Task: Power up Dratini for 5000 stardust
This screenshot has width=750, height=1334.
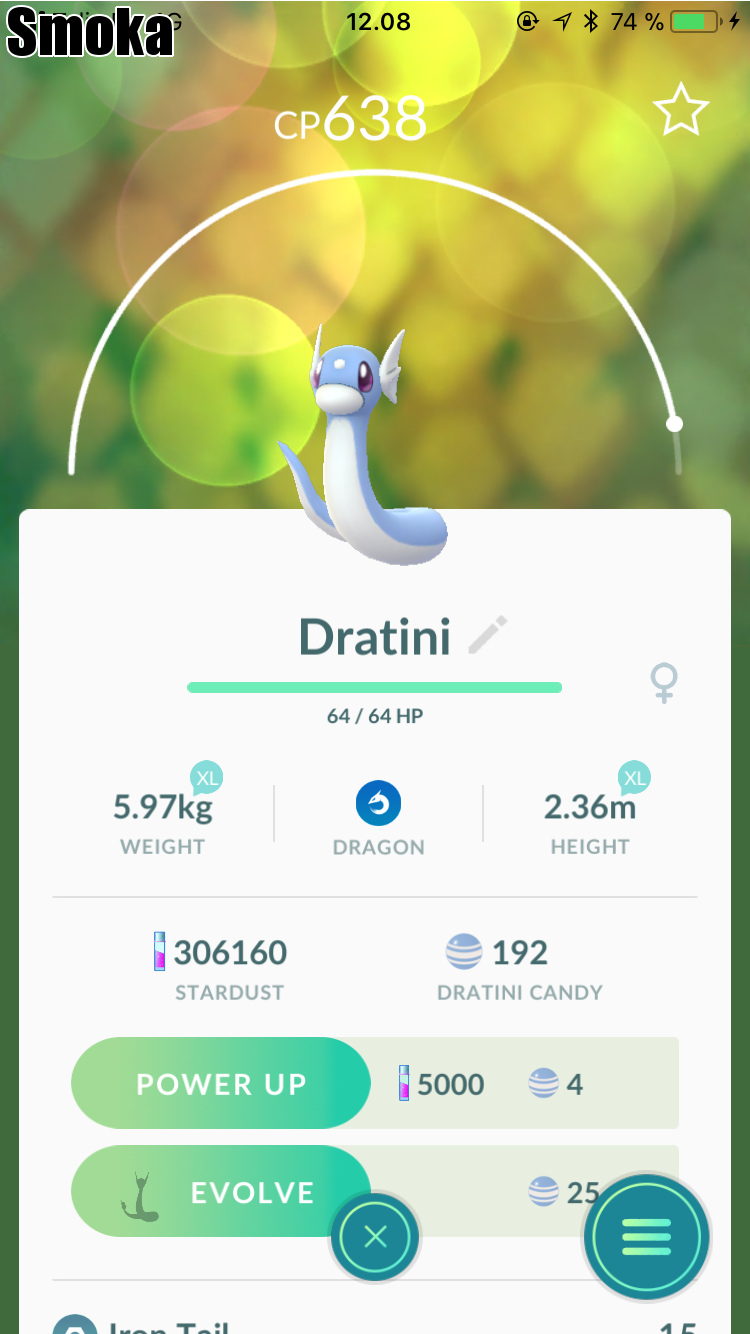Action: pyautogui.click(x=220, y=1084)
